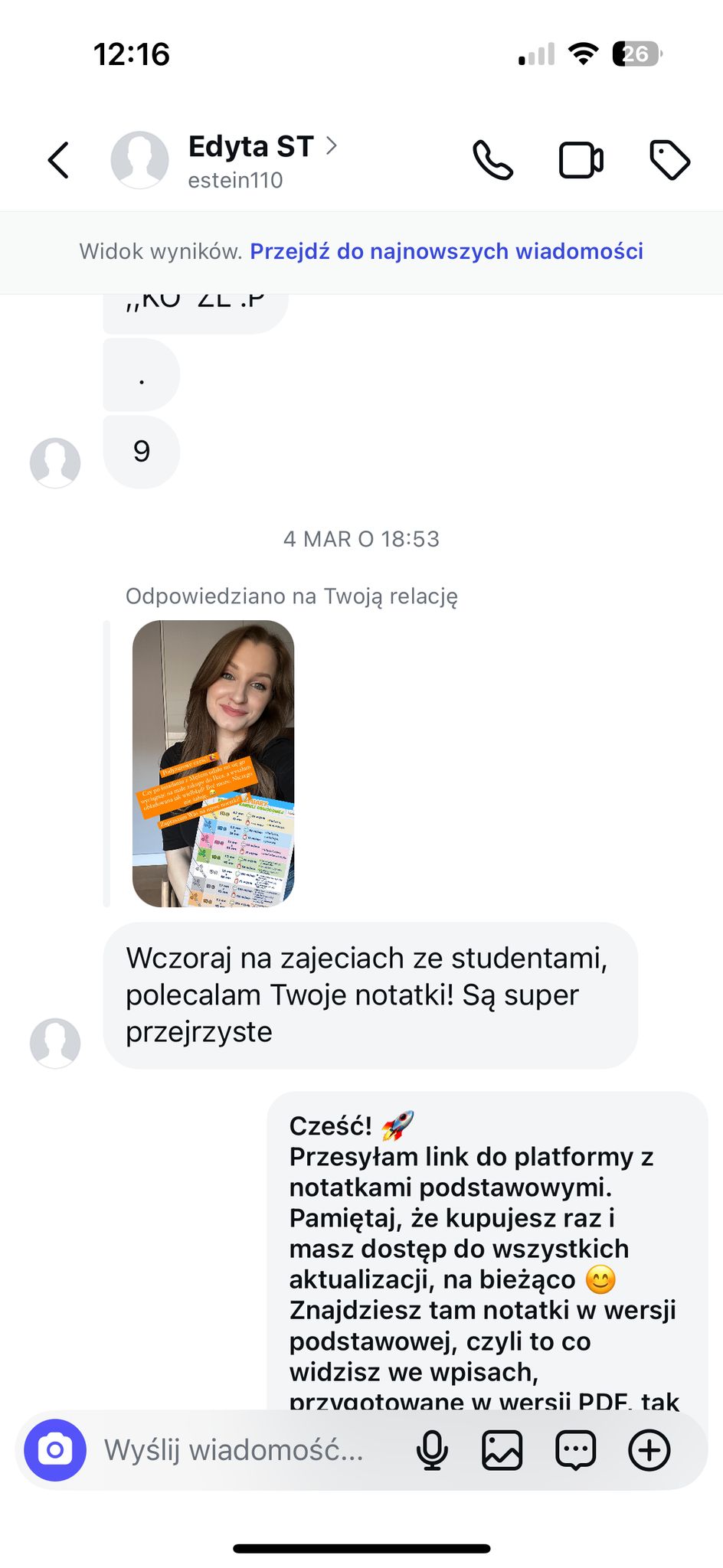
Task: Open the camera button in the message bar
Action: click(x=55, y=1450)
